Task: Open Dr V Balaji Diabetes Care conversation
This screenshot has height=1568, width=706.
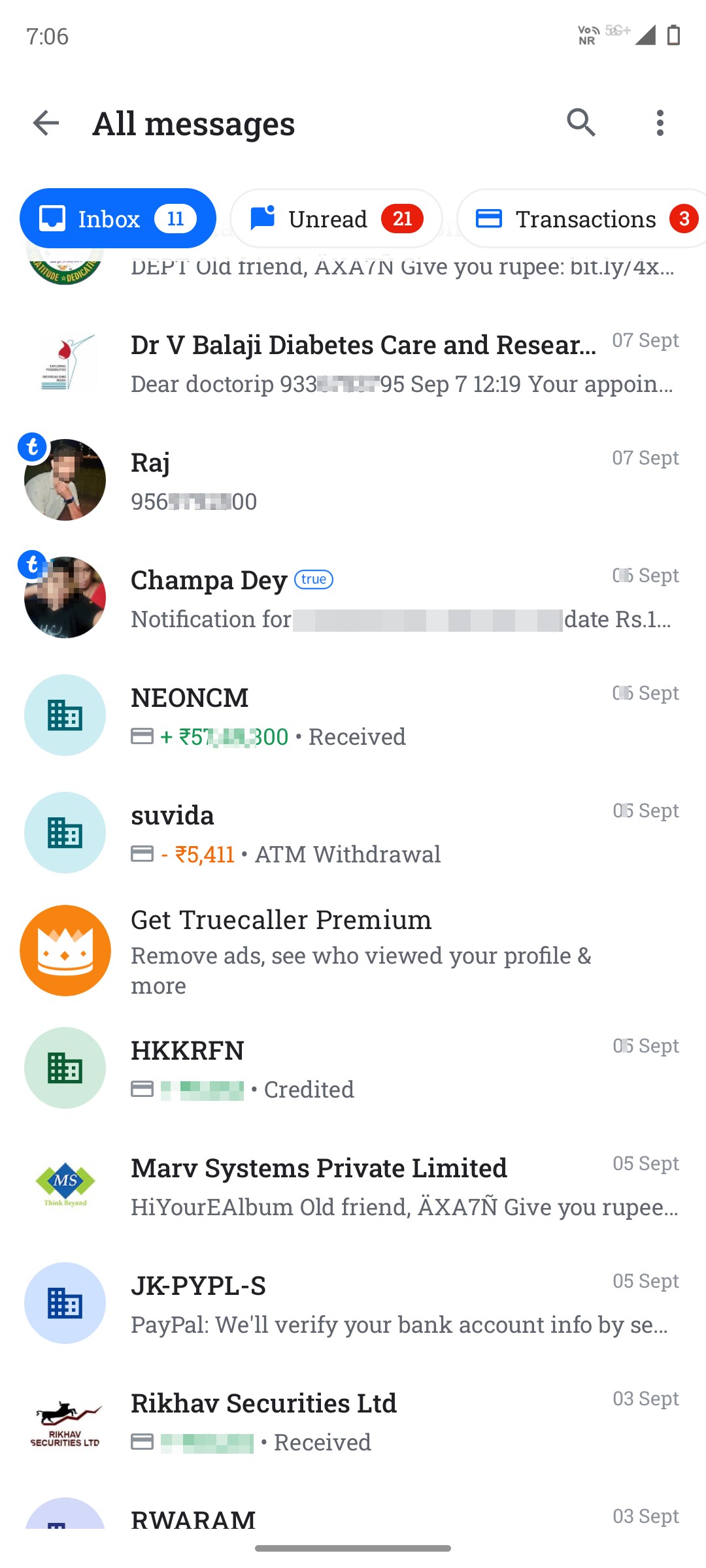Action: tap(353, 363)
